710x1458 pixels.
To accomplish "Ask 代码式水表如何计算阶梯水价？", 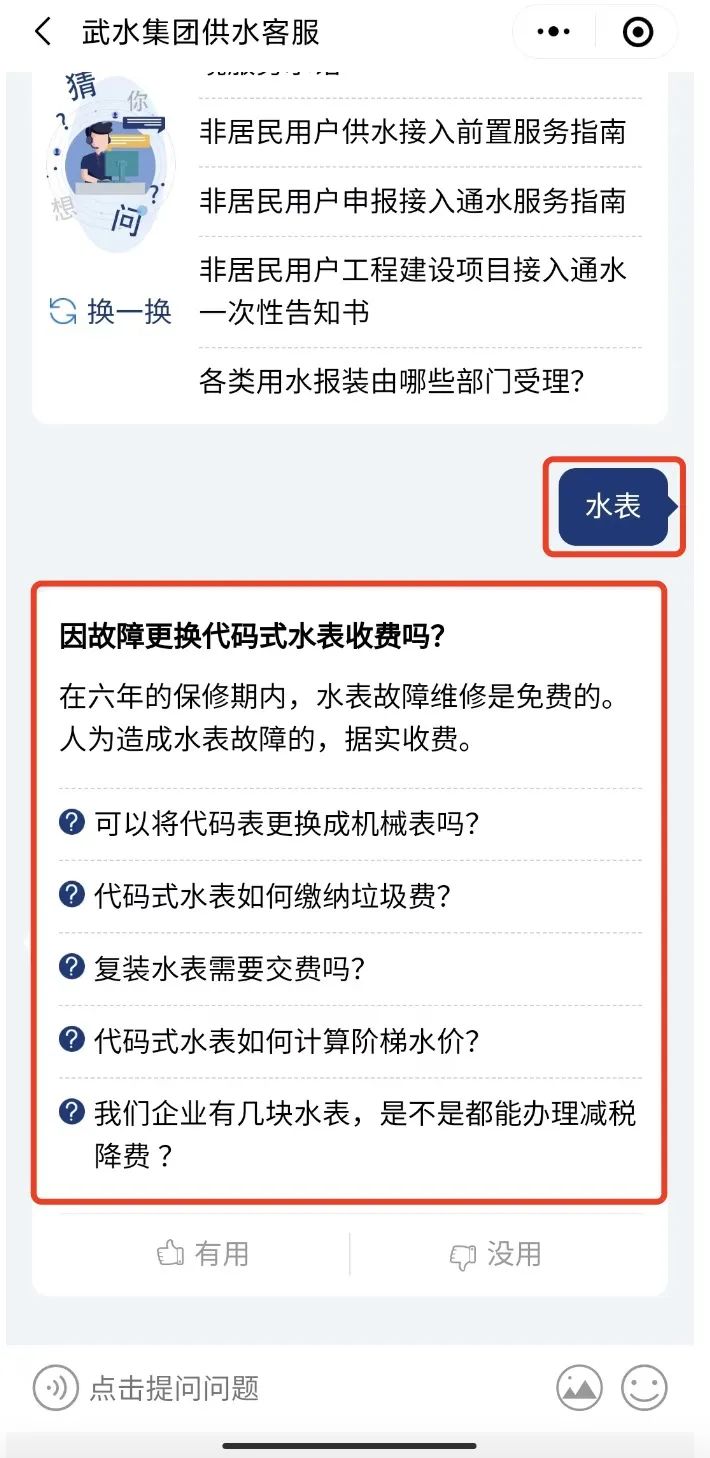I will pyautogui.click(x=287, y=1041).
